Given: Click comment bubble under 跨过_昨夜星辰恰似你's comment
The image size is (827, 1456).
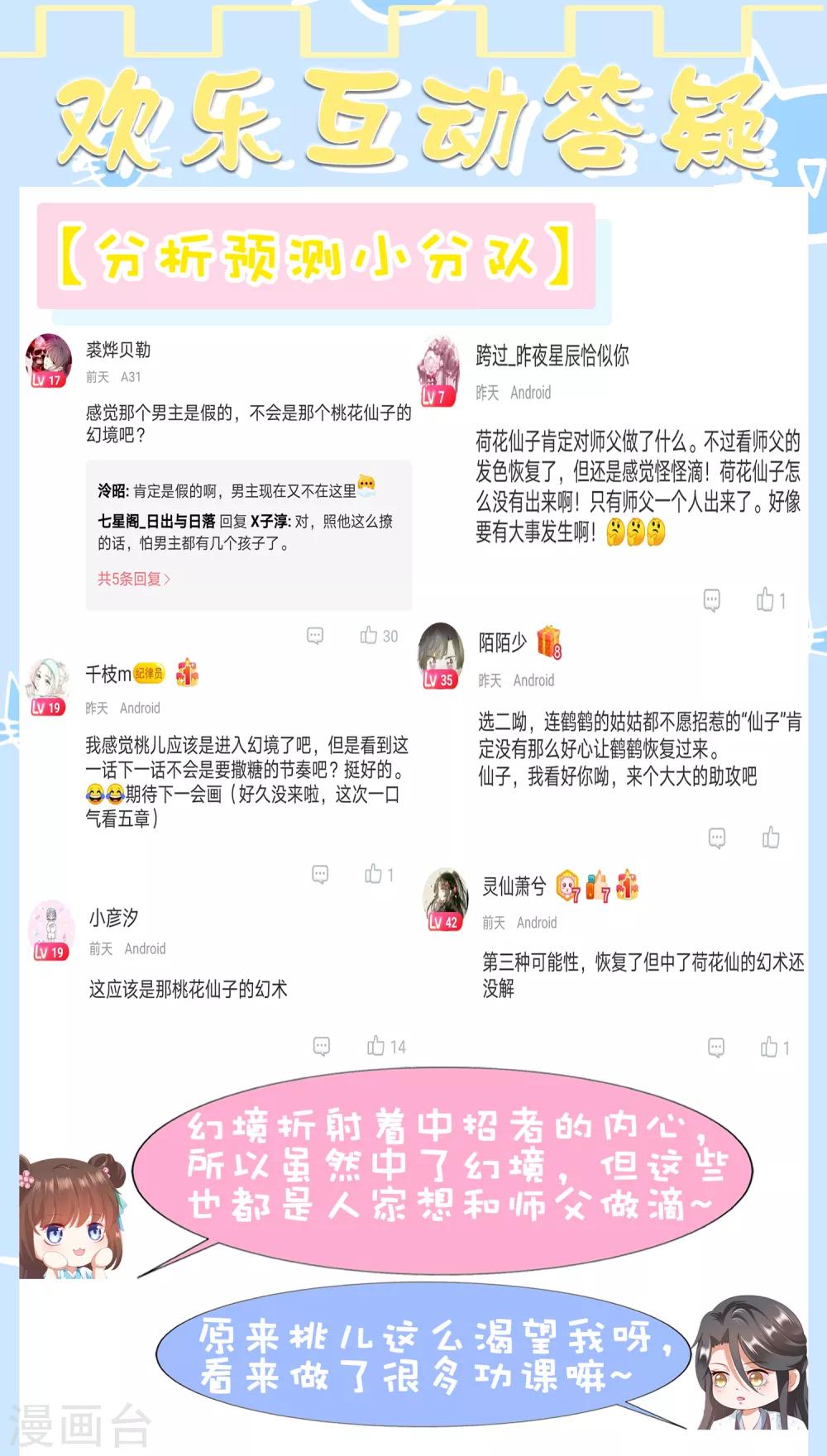Looking at the screenshot, I should tap(710, 600).
